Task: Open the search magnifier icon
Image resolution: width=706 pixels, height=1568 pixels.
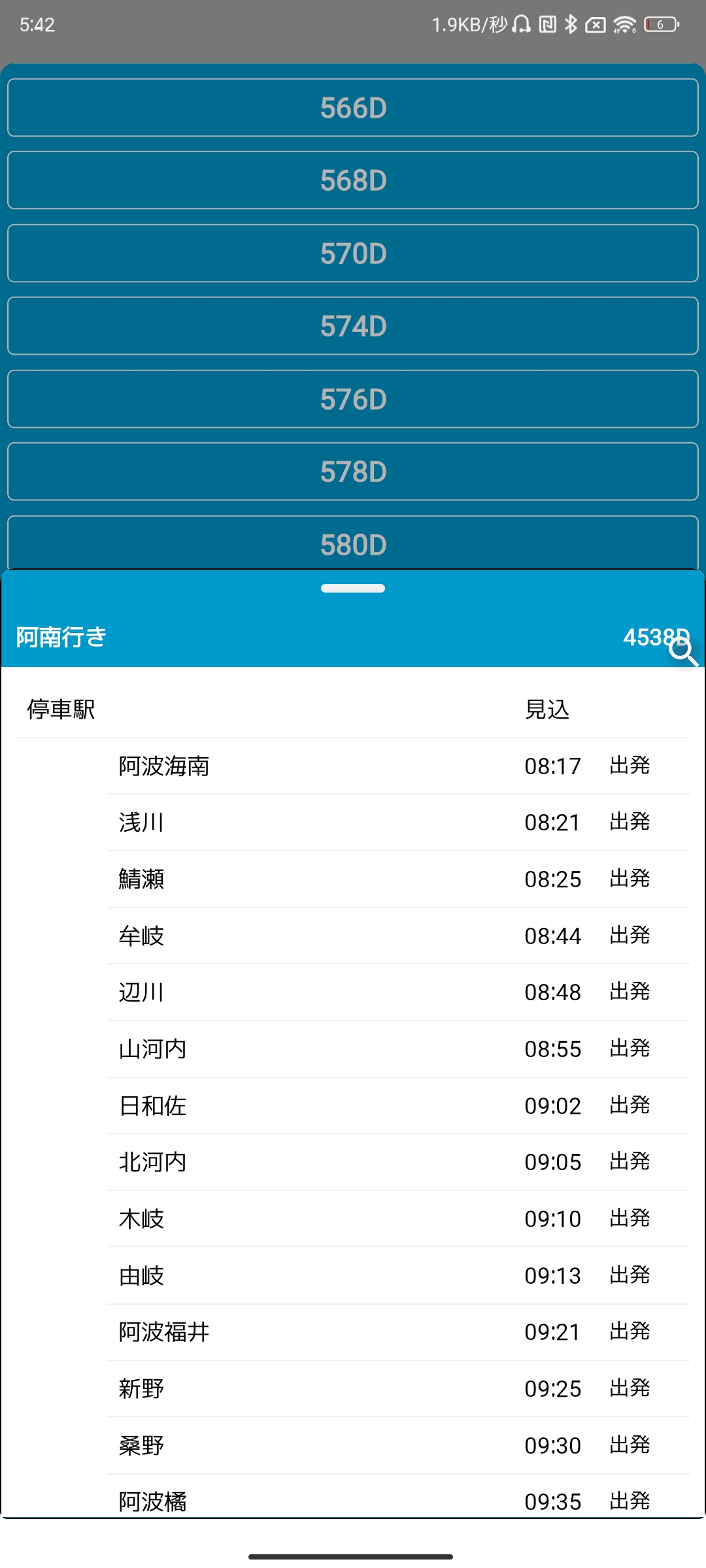Action: [x=683, y=651]
